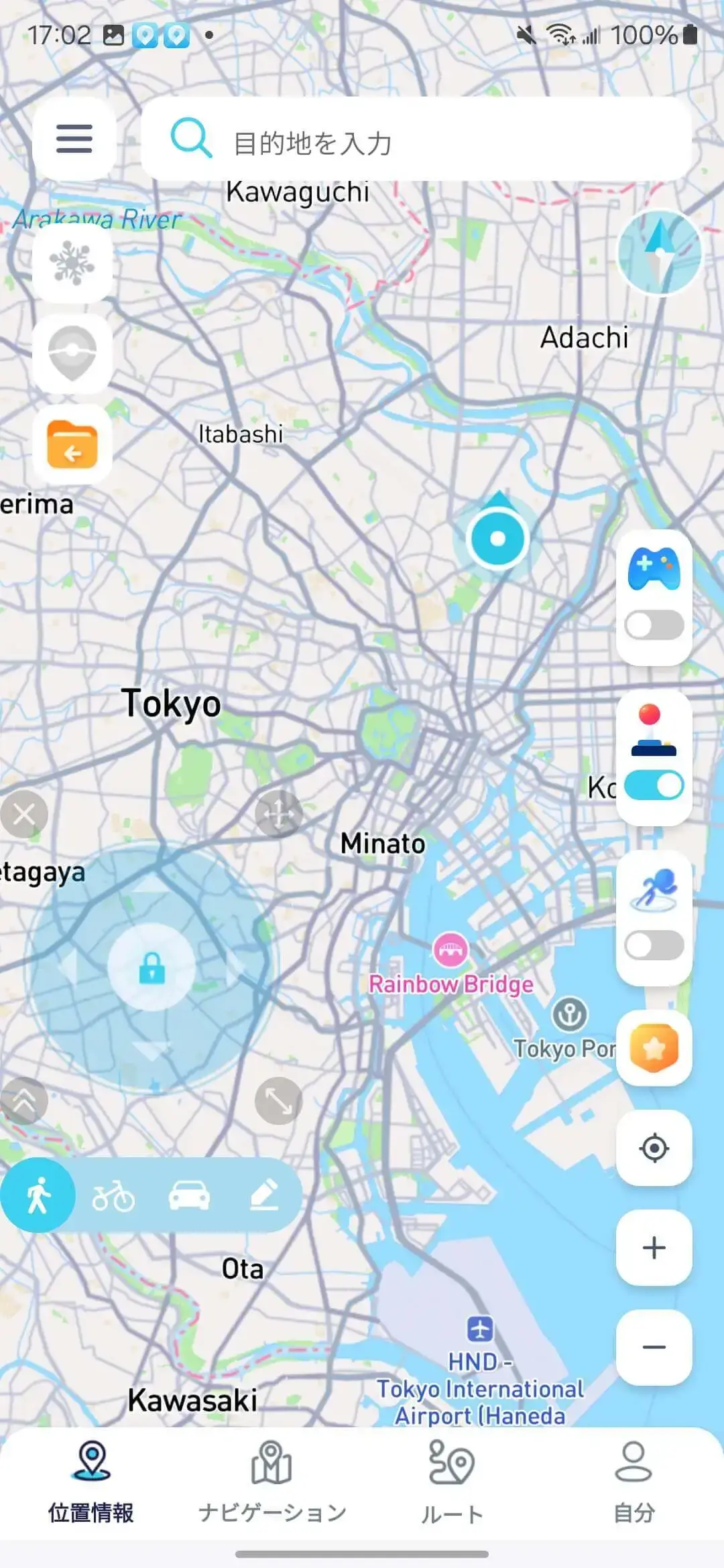This screenshot has width=724, height=1568.
Task: Open the Poké Ball location icon
Action: coord(72,353)
